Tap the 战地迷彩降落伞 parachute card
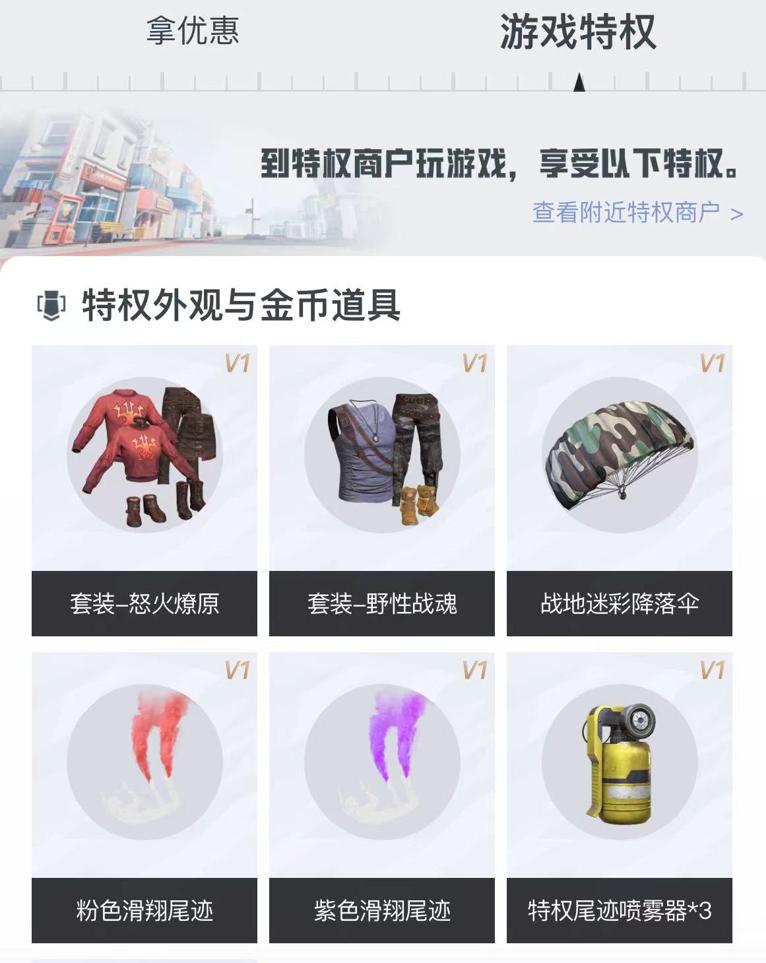This screenshot has width=766, height=963. pyautogui.click(x=619, y=490)
